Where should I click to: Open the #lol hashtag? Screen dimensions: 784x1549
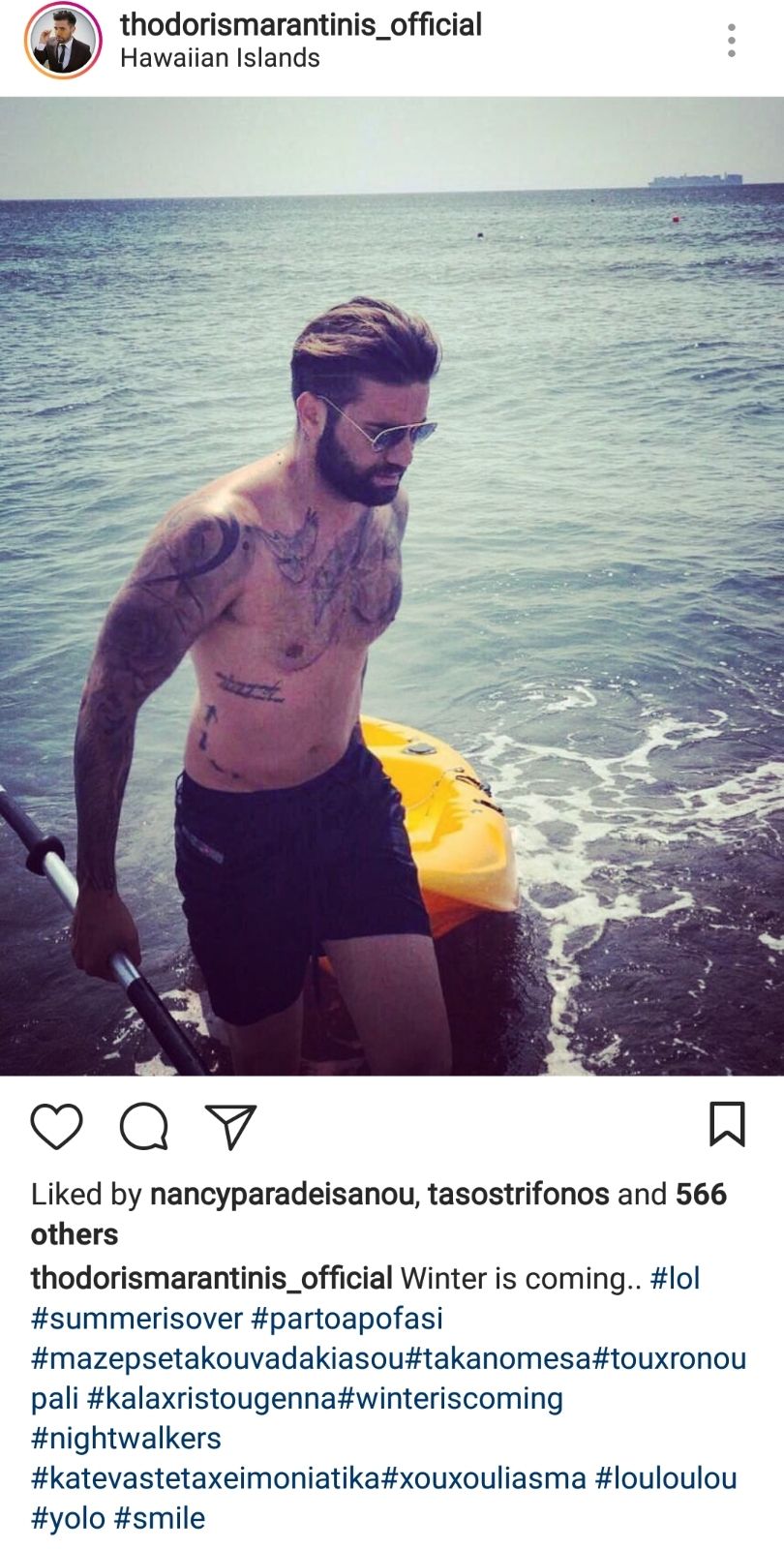coord(675,1279)
